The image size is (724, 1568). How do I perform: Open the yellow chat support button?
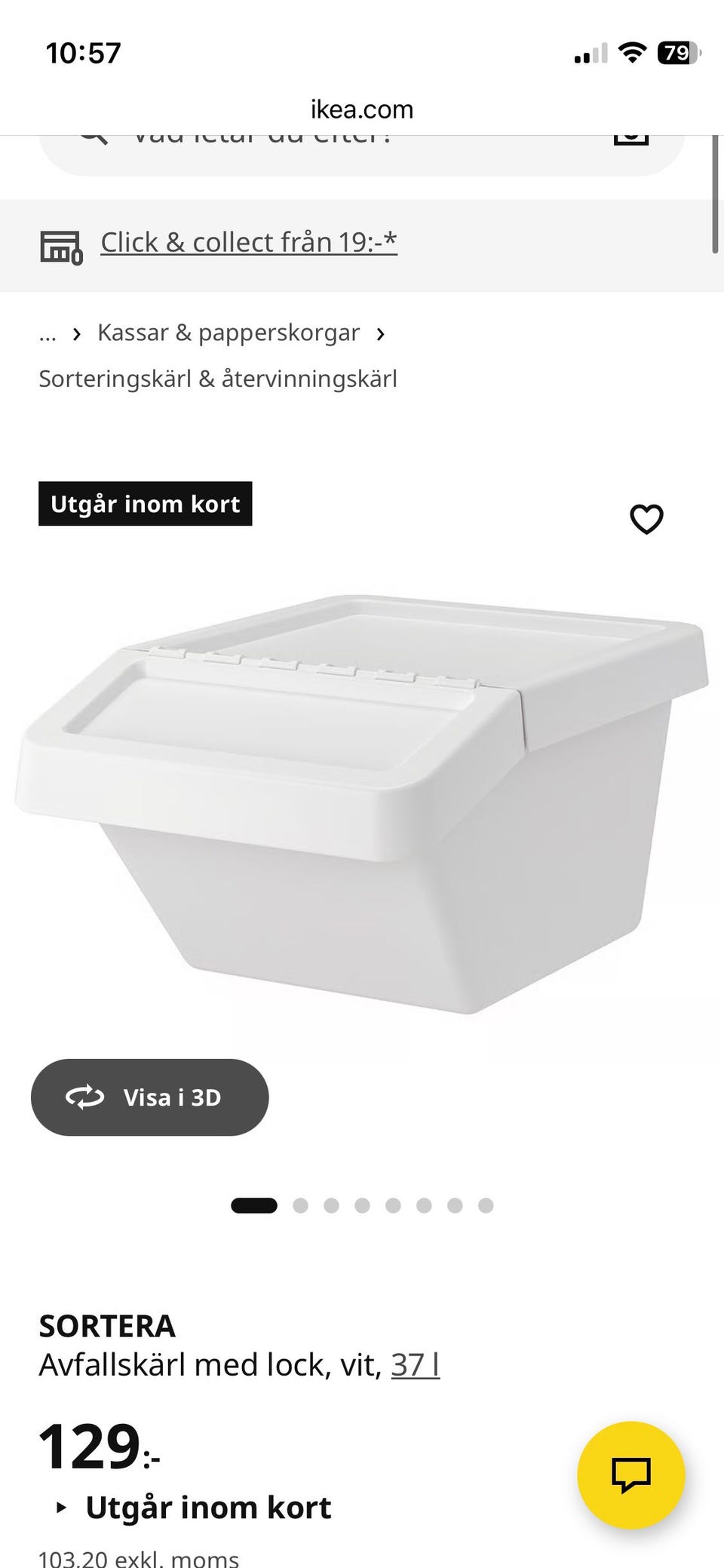click(631, 1475)
